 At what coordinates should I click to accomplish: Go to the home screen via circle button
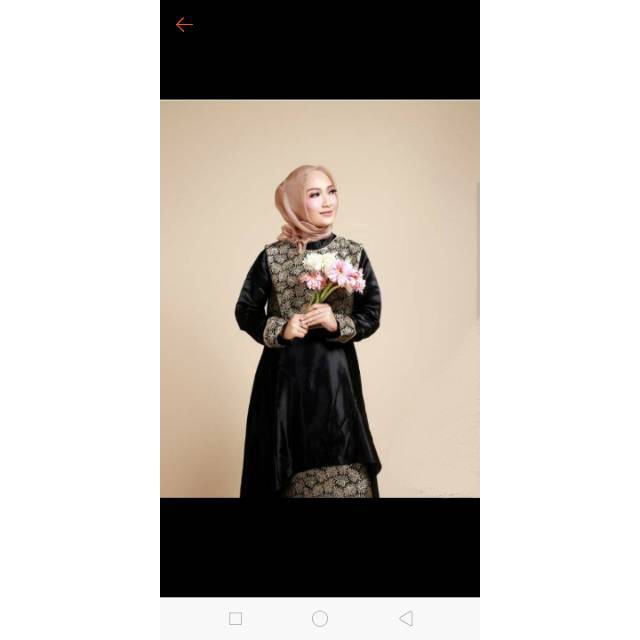[320, 619]
